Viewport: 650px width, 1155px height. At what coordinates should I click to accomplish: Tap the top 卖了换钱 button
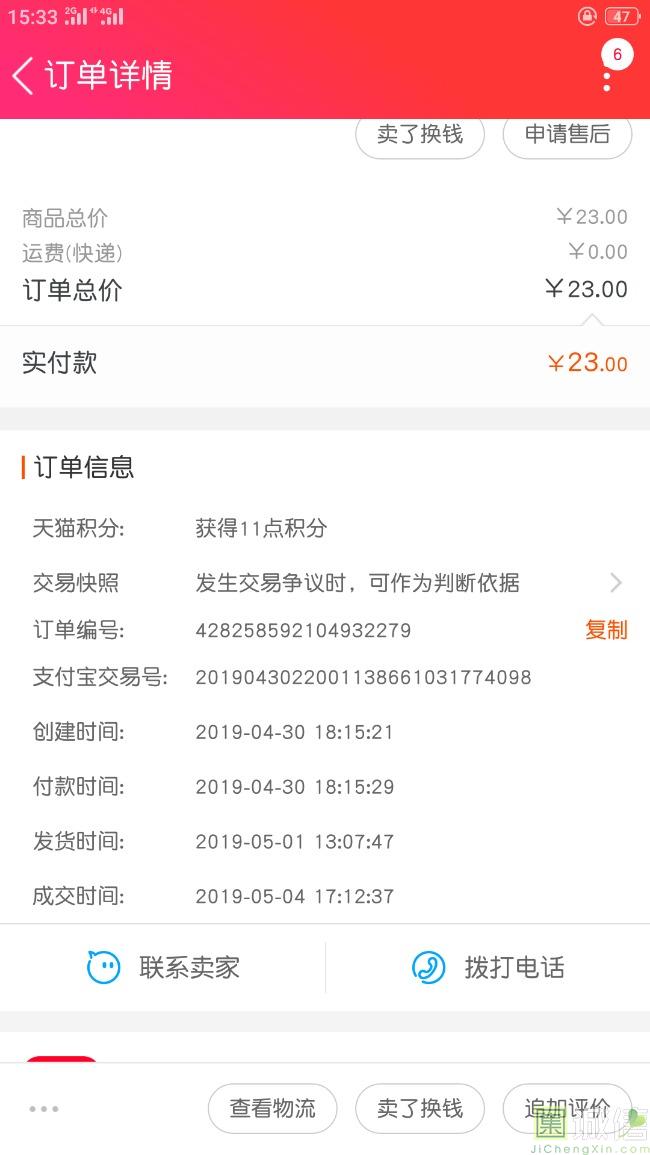pos(420,136)
